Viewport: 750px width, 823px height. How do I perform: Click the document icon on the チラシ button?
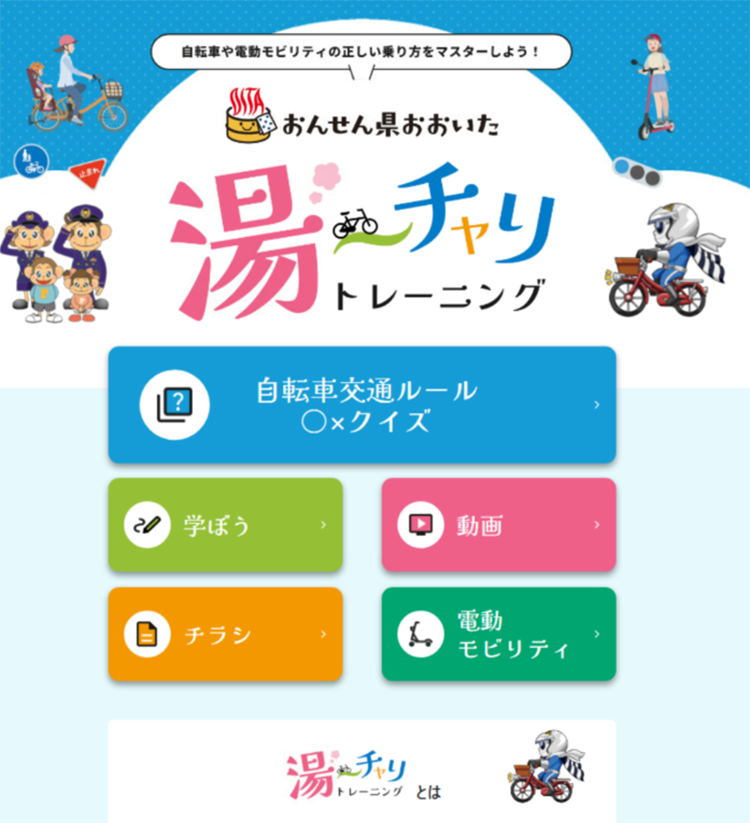148,634
